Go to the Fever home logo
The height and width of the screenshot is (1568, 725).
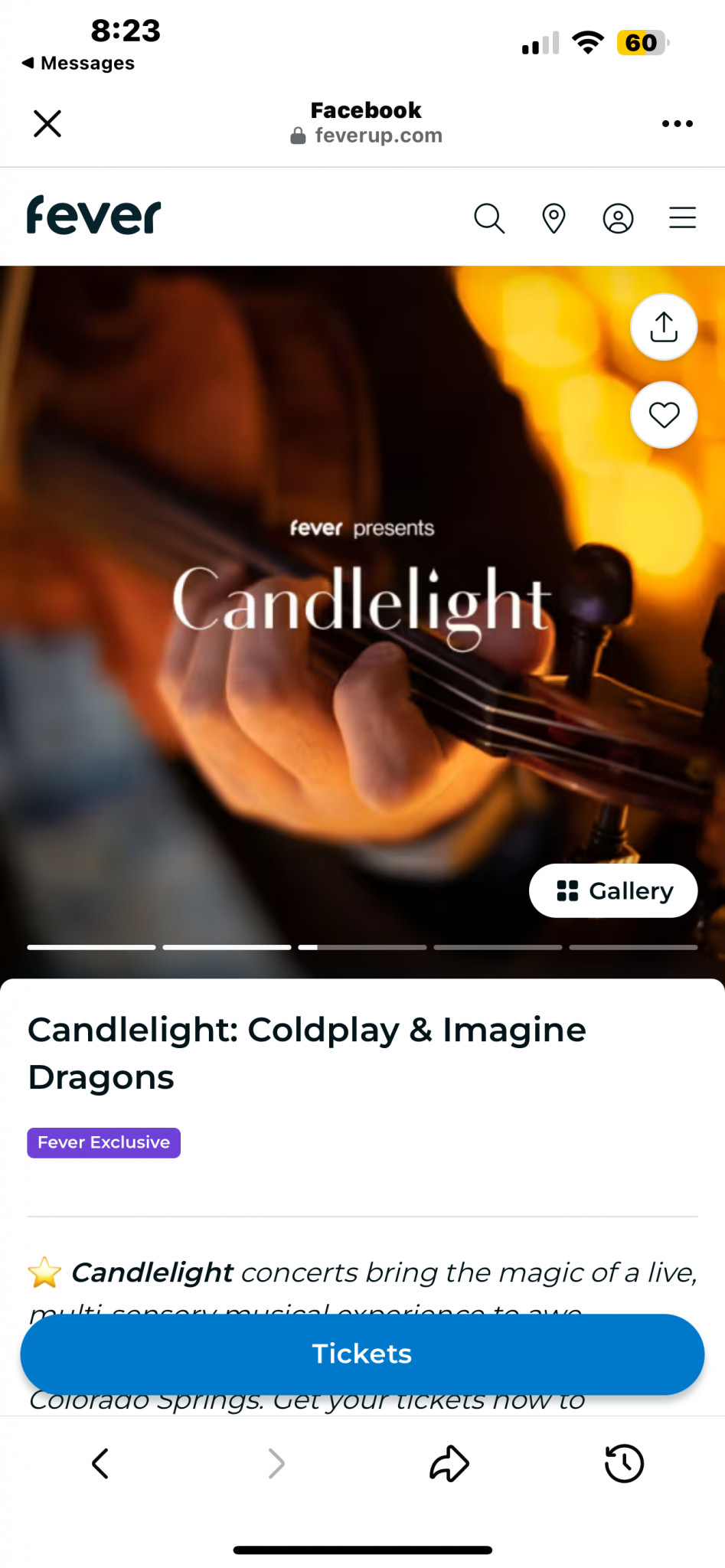[94, 215]
